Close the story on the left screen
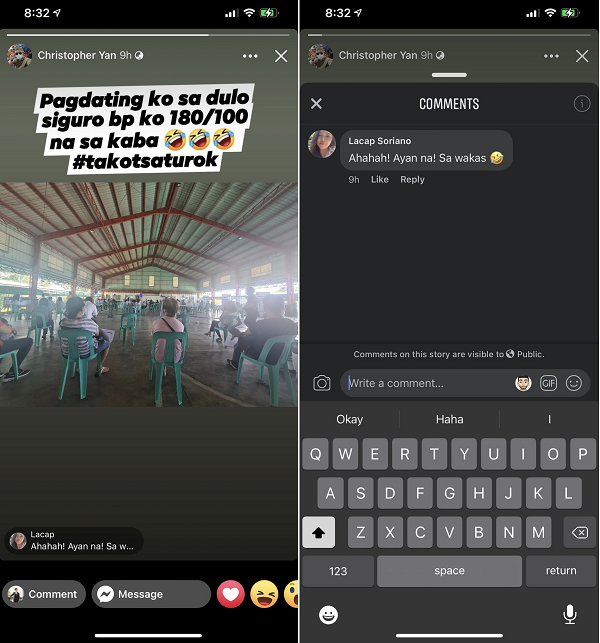Screen dimensions: 600x643 coord(281,56)
